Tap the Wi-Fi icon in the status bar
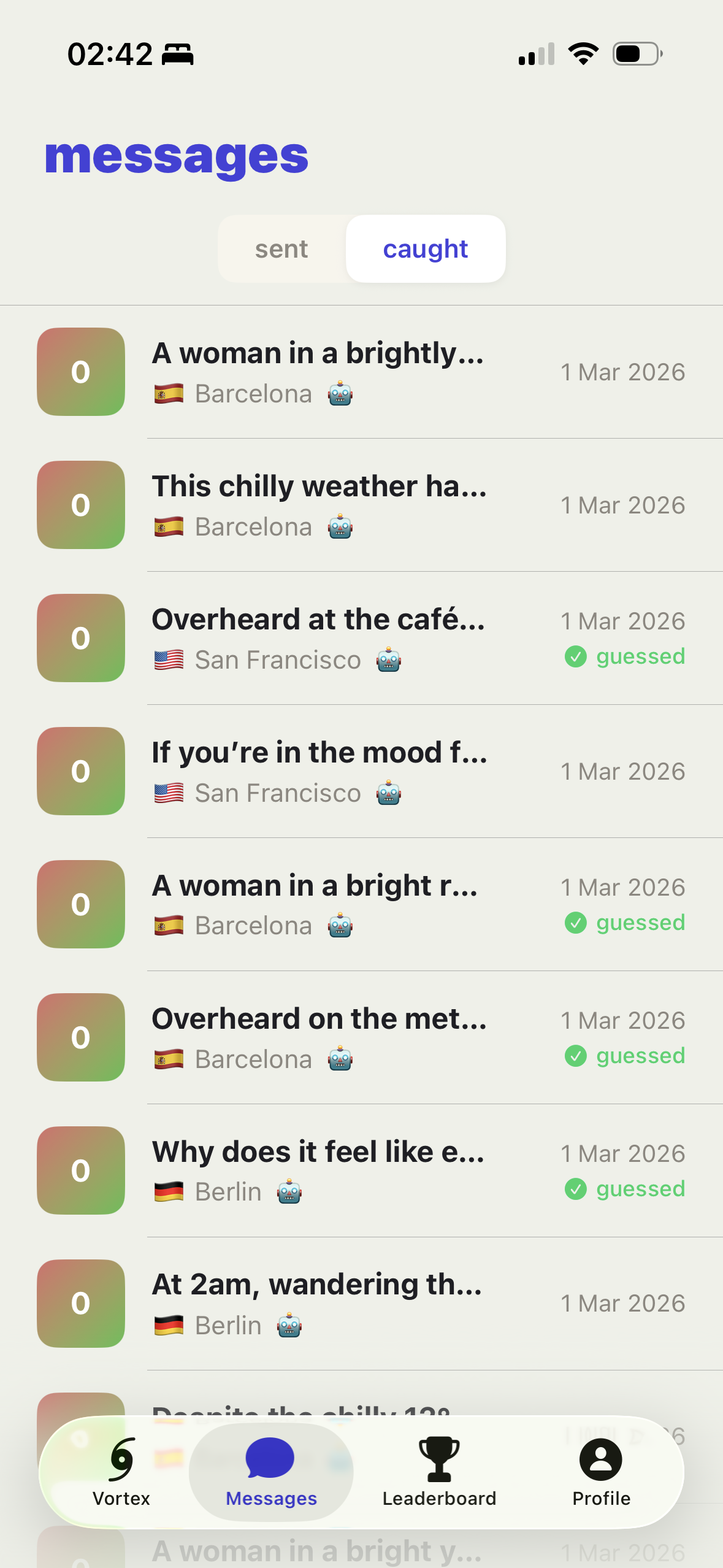The image size is (723, 1568). pyautogui.click(x=583, y=53)
